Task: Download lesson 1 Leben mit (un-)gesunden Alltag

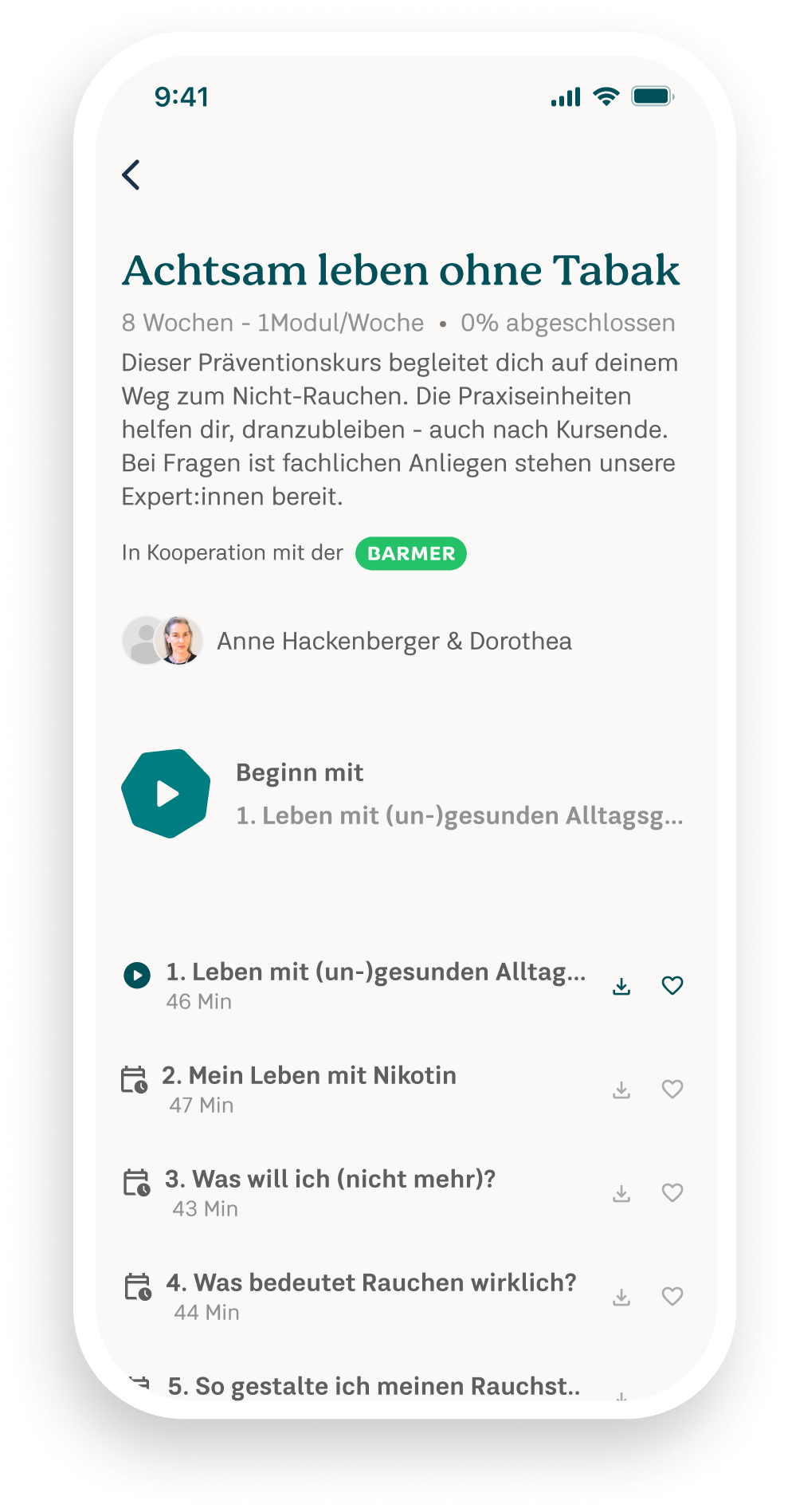Action: click(x=621, y=987)
